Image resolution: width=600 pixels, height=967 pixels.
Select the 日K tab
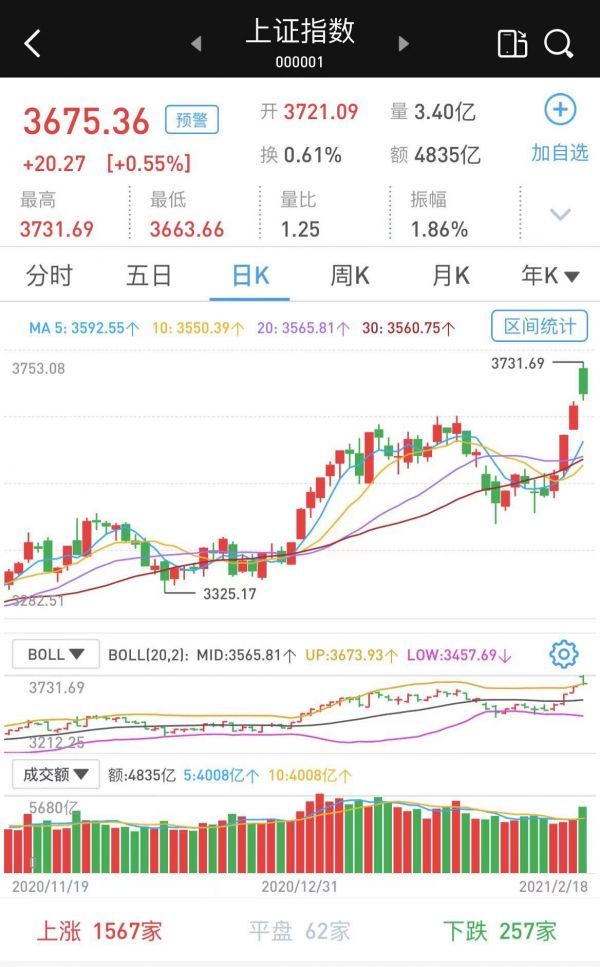[250, 276]
